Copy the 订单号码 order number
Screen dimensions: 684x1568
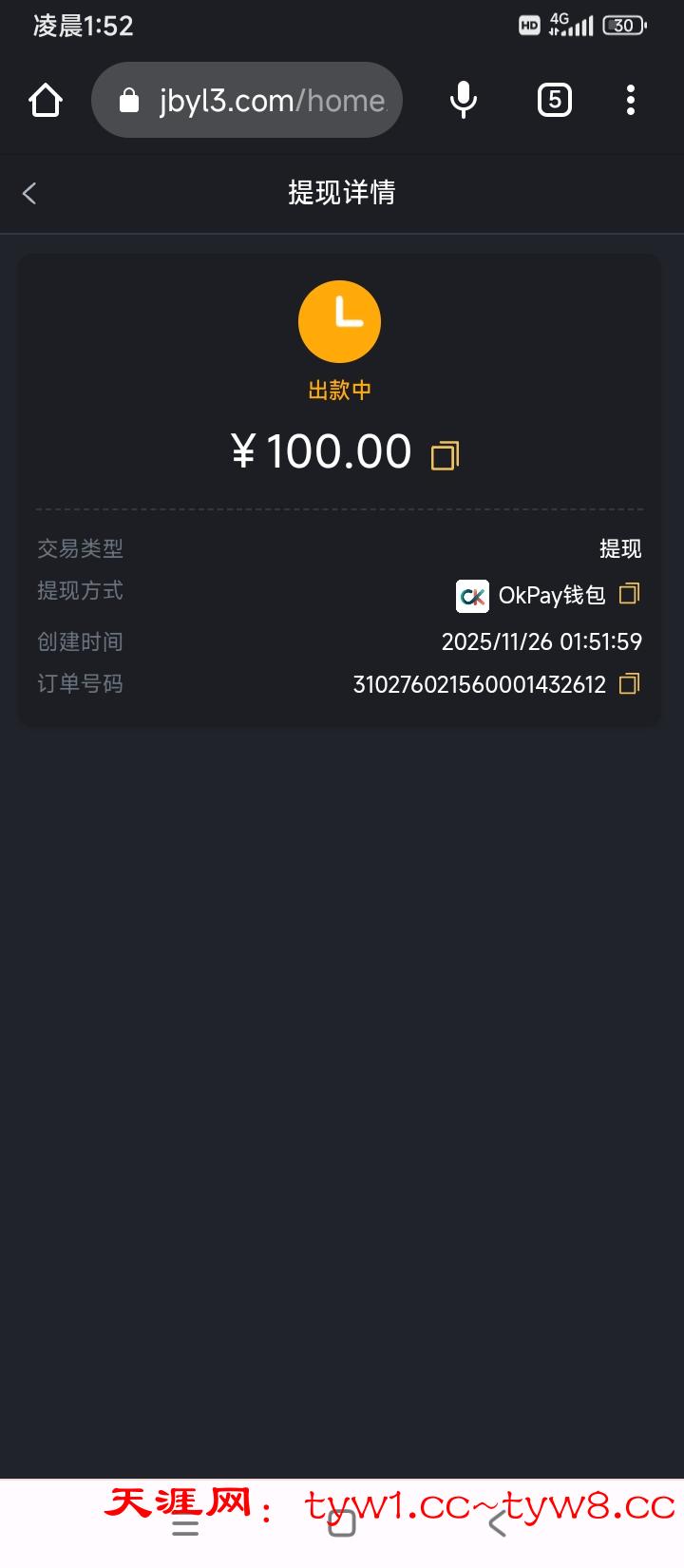point(629,684)
